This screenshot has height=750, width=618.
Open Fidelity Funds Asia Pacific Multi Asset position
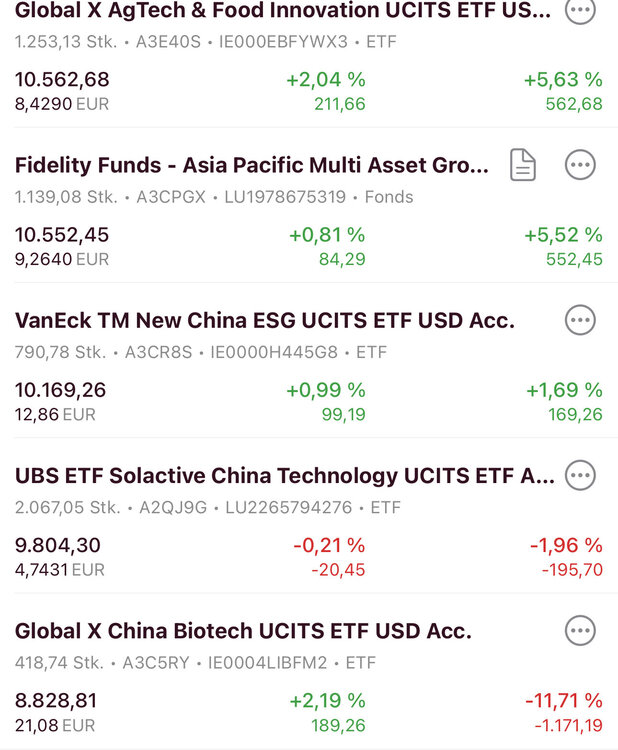[252, 165]
